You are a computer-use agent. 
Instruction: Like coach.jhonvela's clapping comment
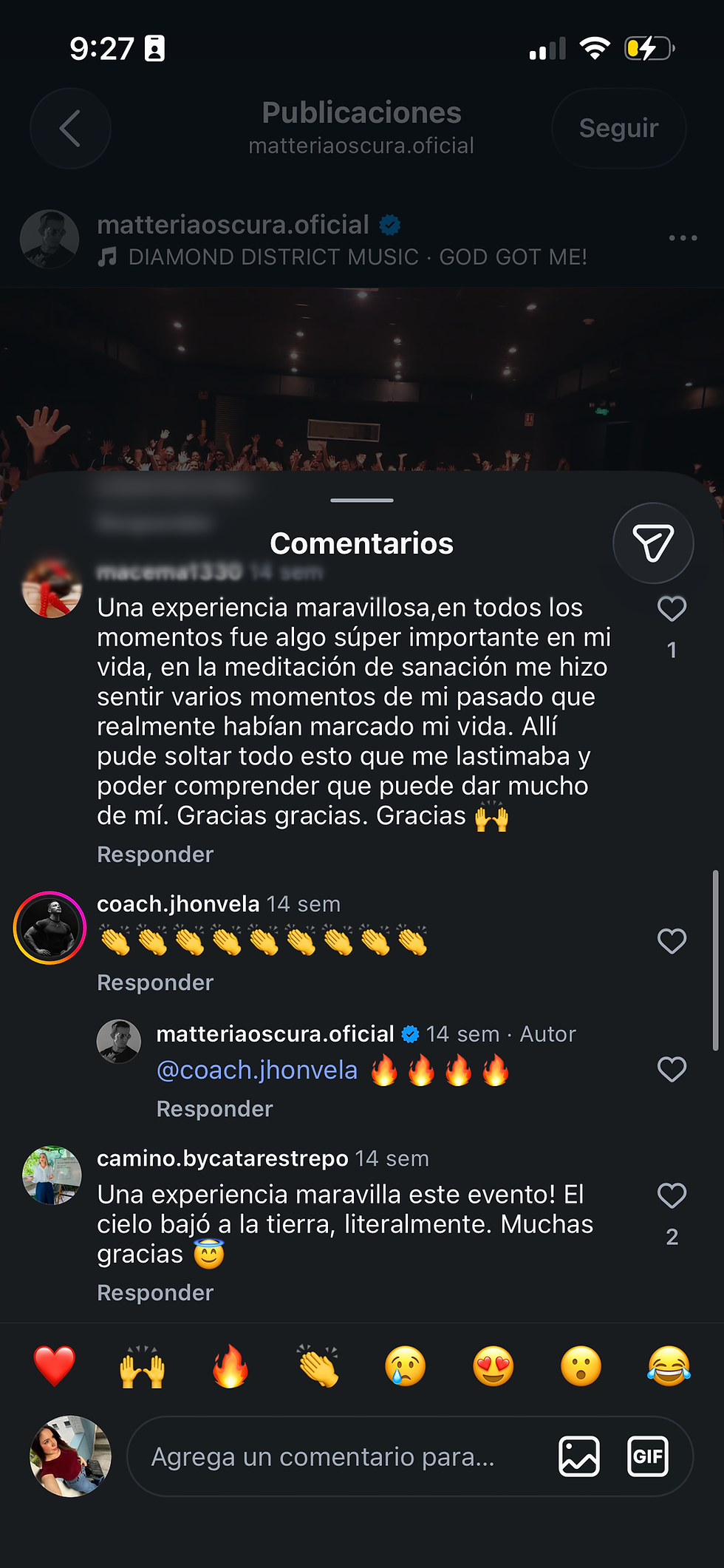tap(672, 941)
